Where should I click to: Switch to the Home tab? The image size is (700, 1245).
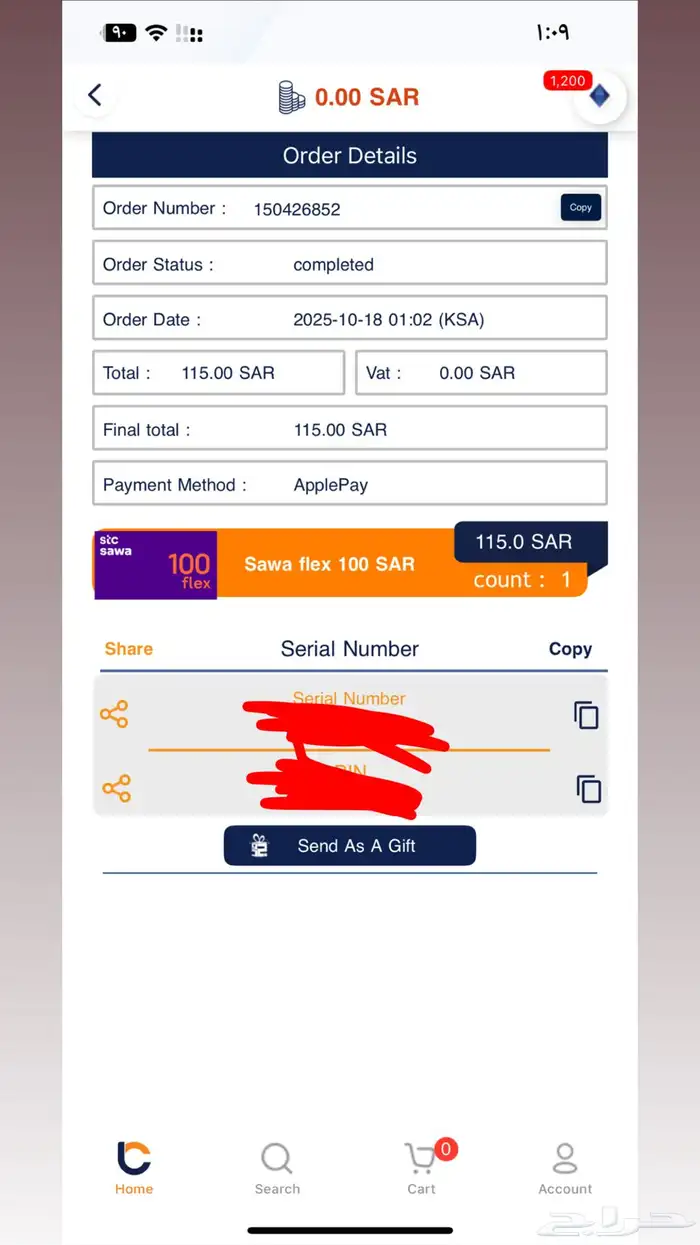pos(134,1168)
